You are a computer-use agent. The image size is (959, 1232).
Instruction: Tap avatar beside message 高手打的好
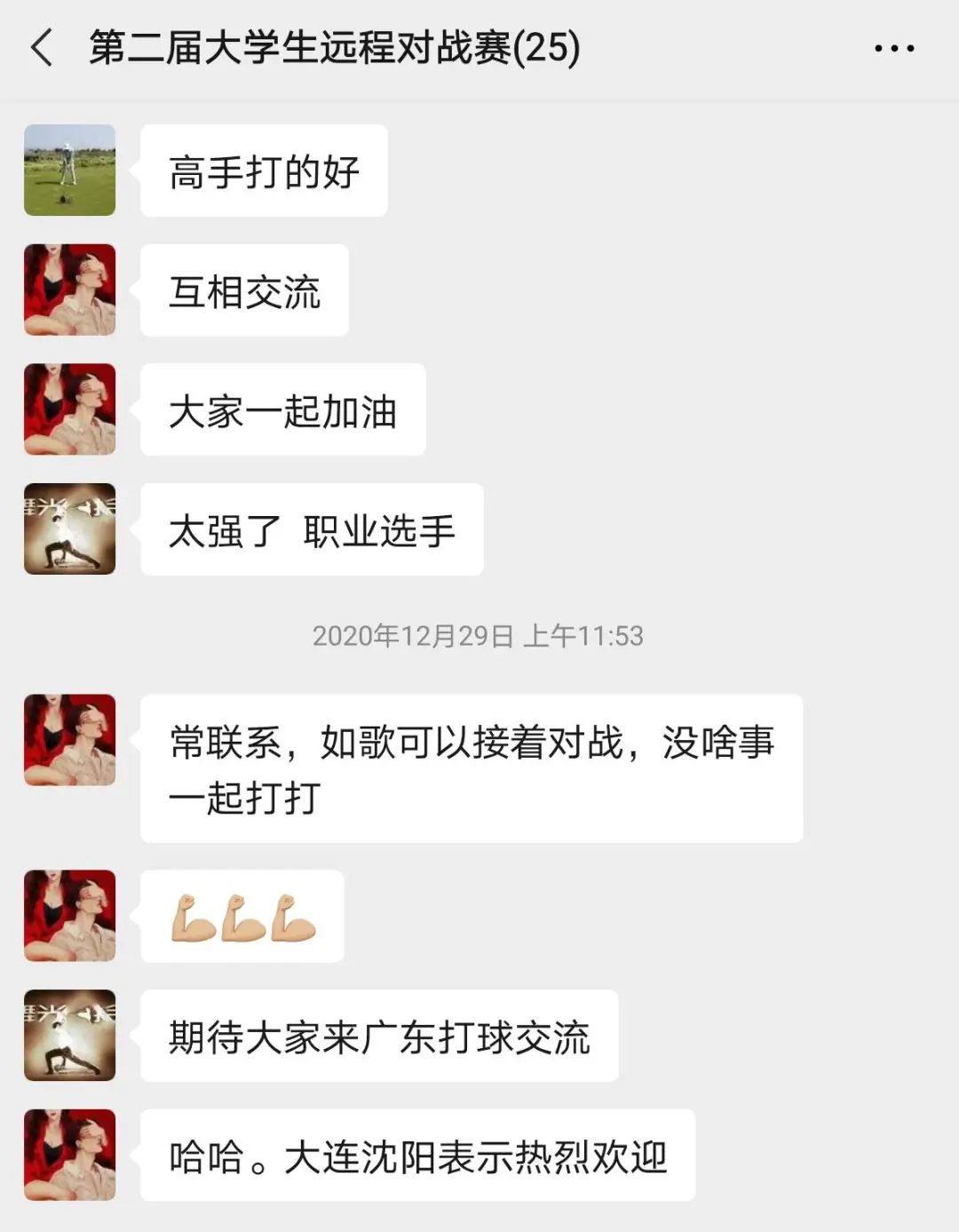click(69, 170)
